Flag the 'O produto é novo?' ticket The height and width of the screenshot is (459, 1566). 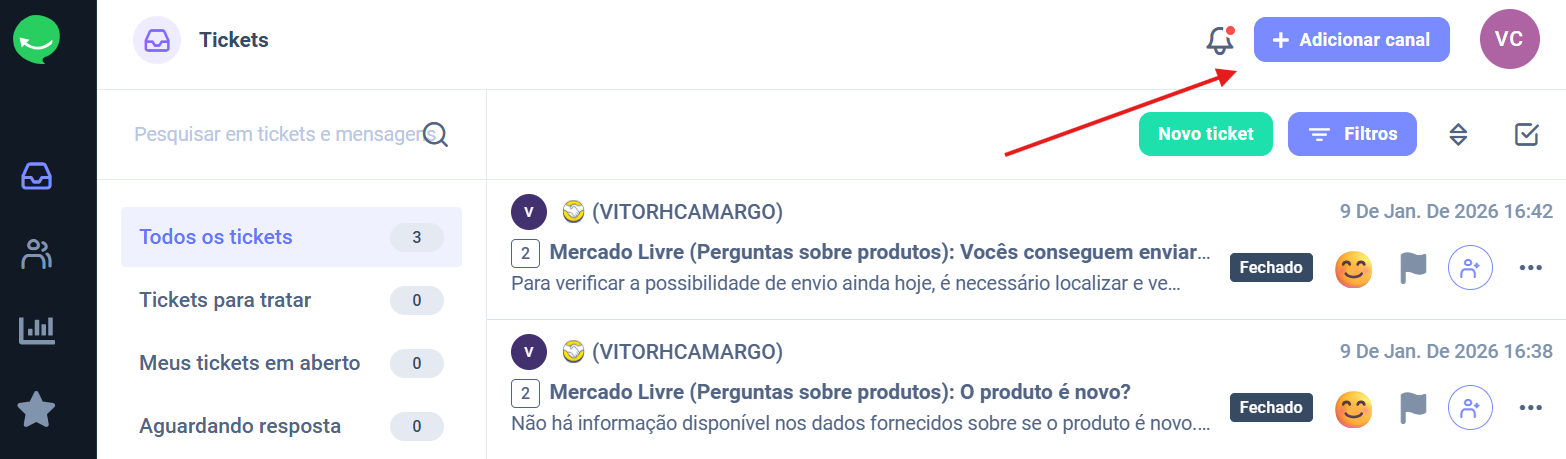coord(1413,407)
